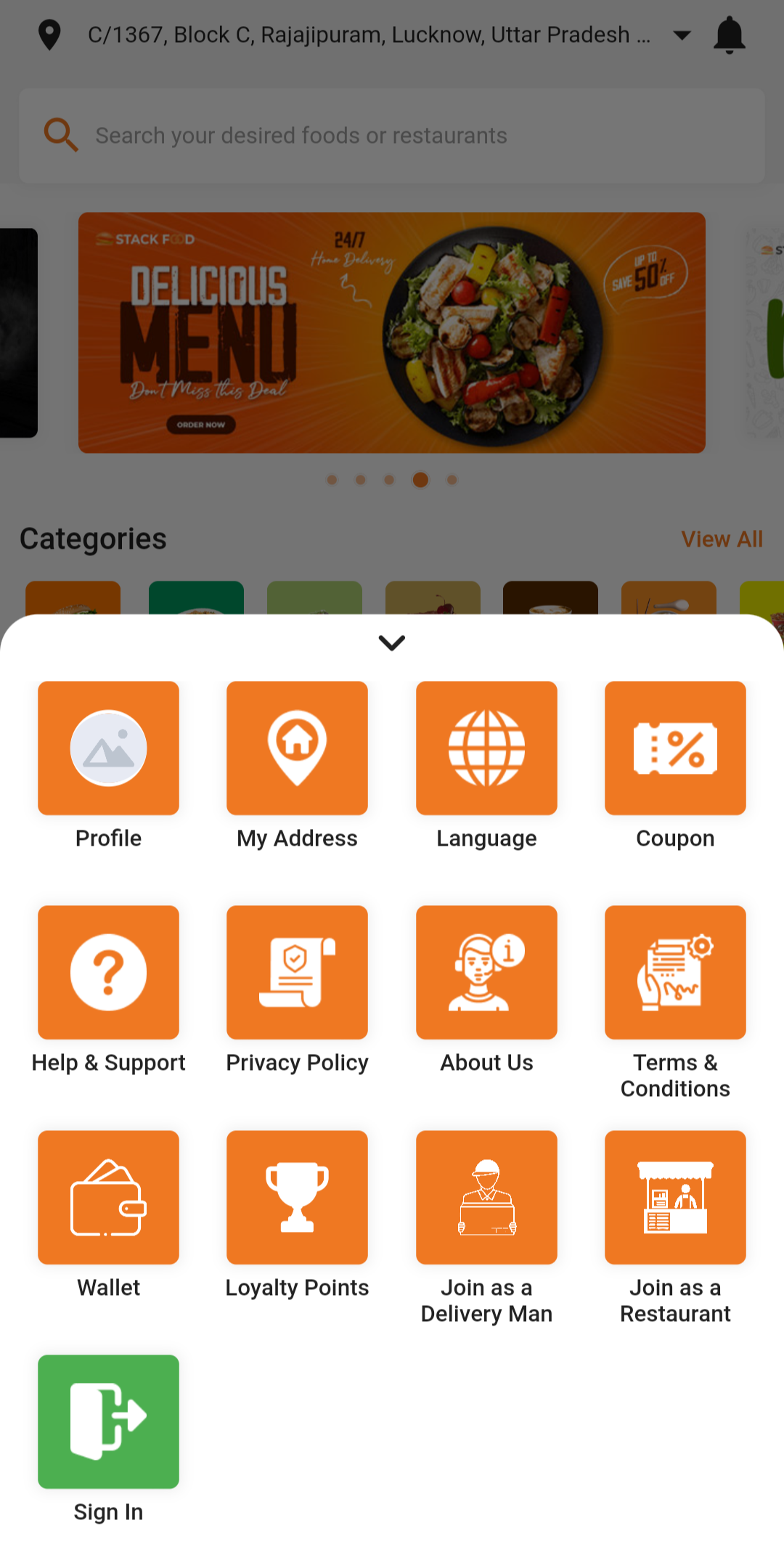The height and width of the screenshot is (1568, 784).
Task: Read the Privacy Policy
Action: 297,972
